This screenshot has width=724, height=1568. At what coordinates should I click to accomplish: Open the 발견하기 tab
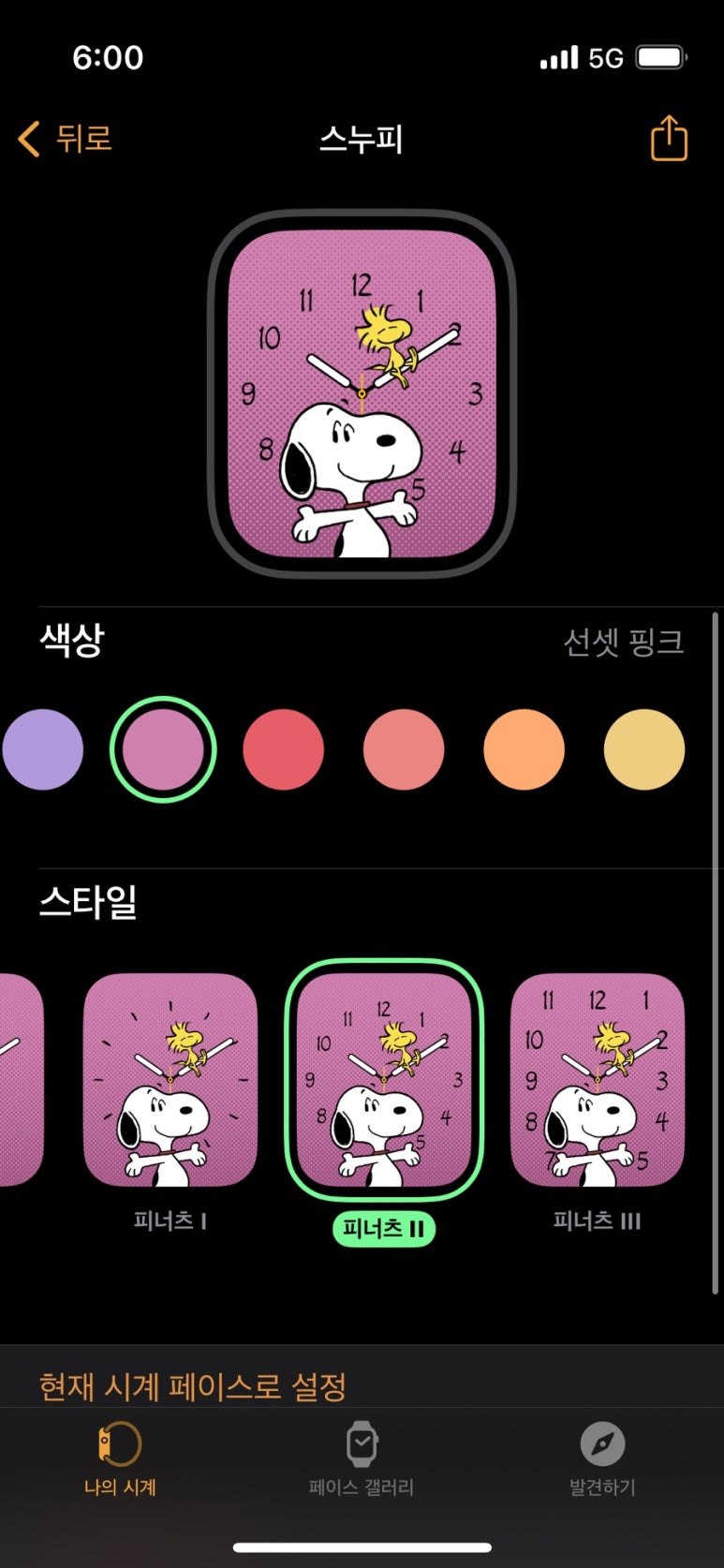pos(602,1458)
